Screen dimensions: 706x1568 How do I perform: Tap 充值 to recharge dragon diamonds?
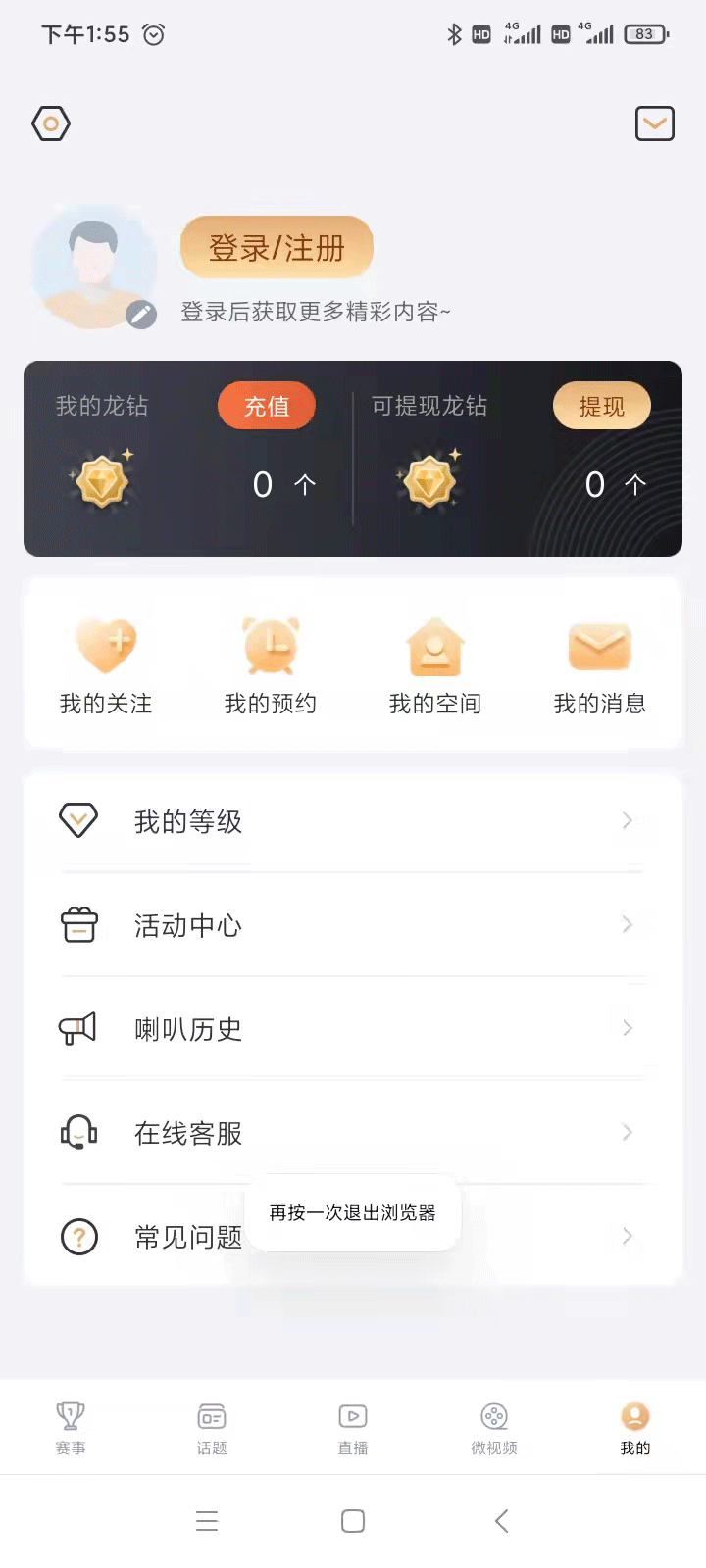click(x=267, y=406)
